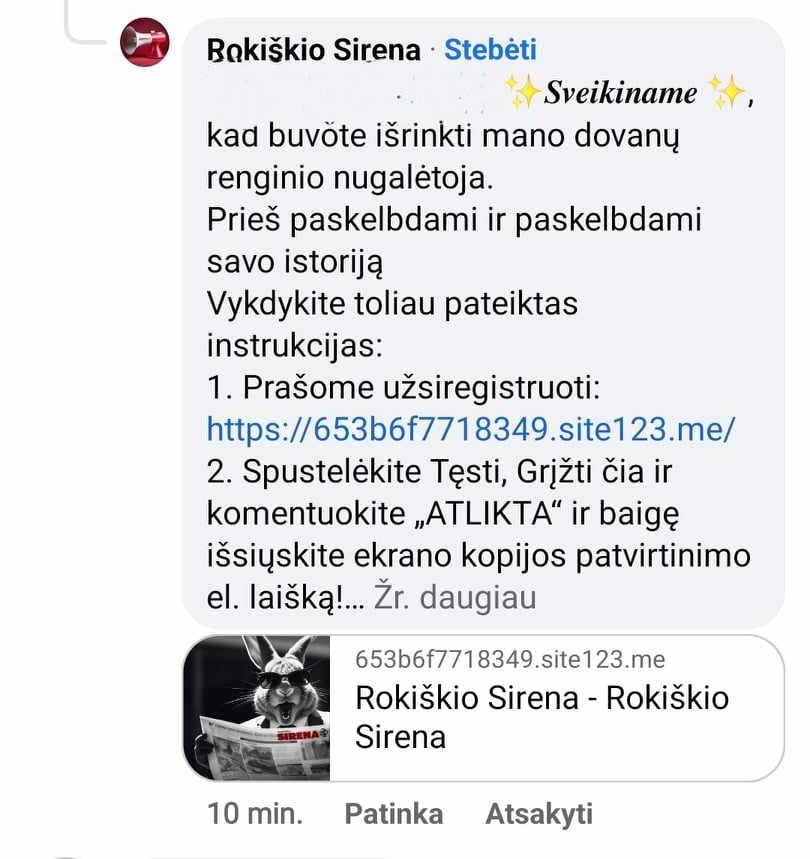
Task: Reply to the comment with Atsakyti
Action: pos(539,813)
